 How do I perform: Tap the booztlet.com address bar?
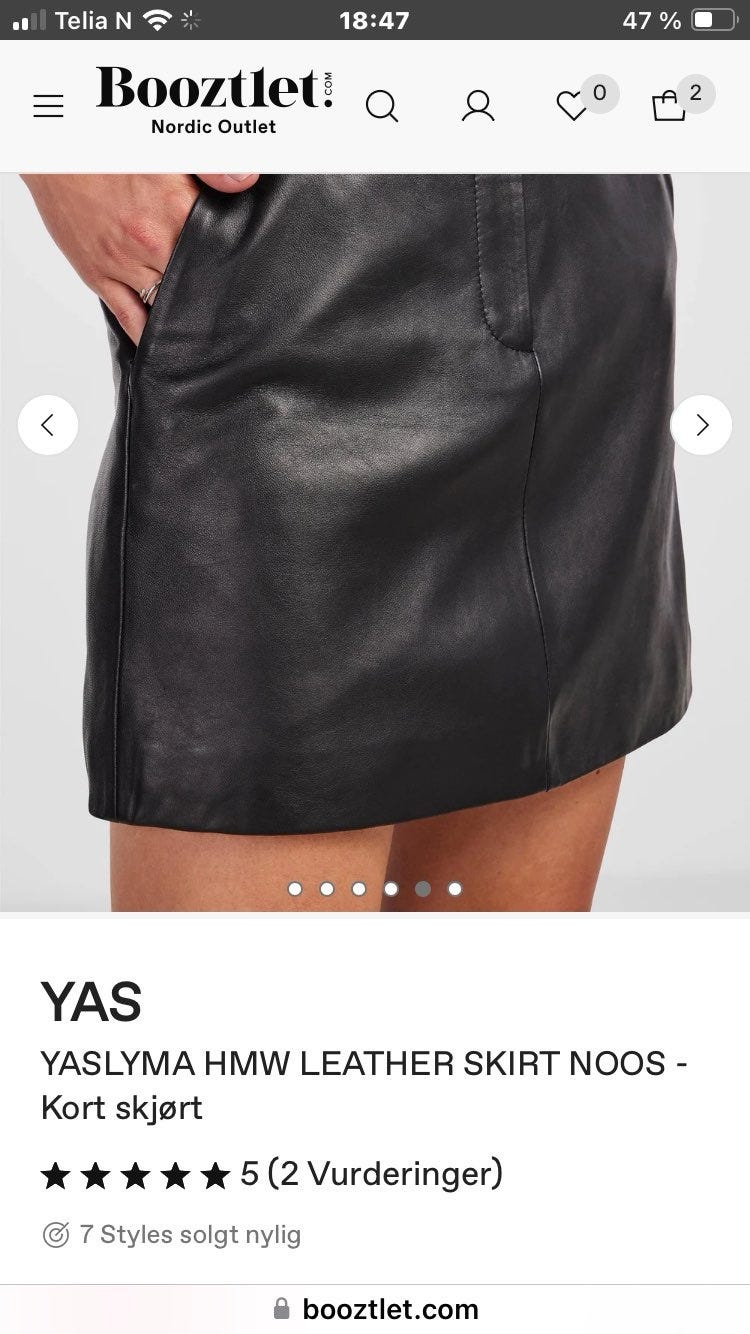375,1308
